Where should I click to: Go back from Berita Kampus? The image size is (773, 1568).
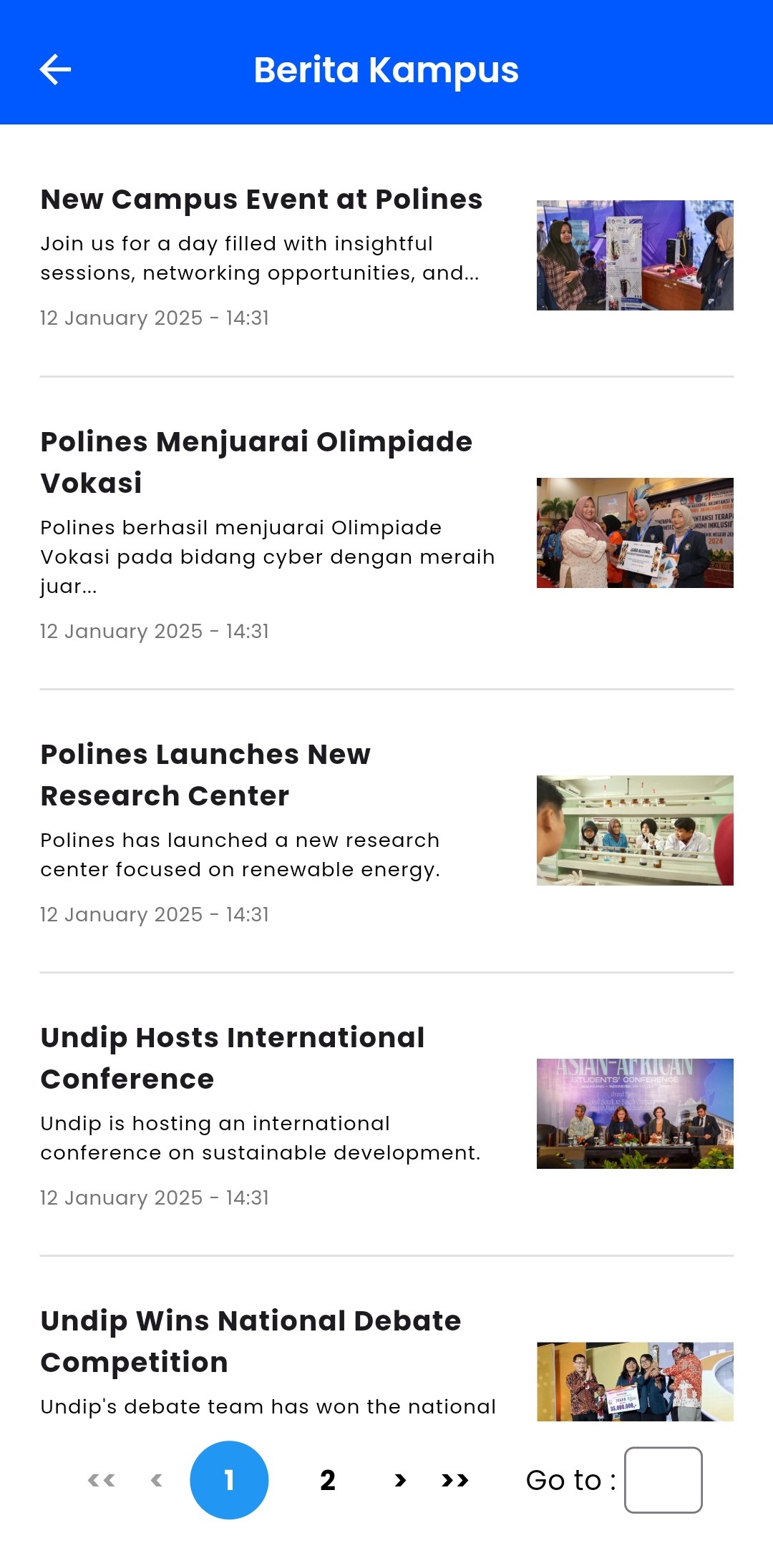[x=55, y=69]
